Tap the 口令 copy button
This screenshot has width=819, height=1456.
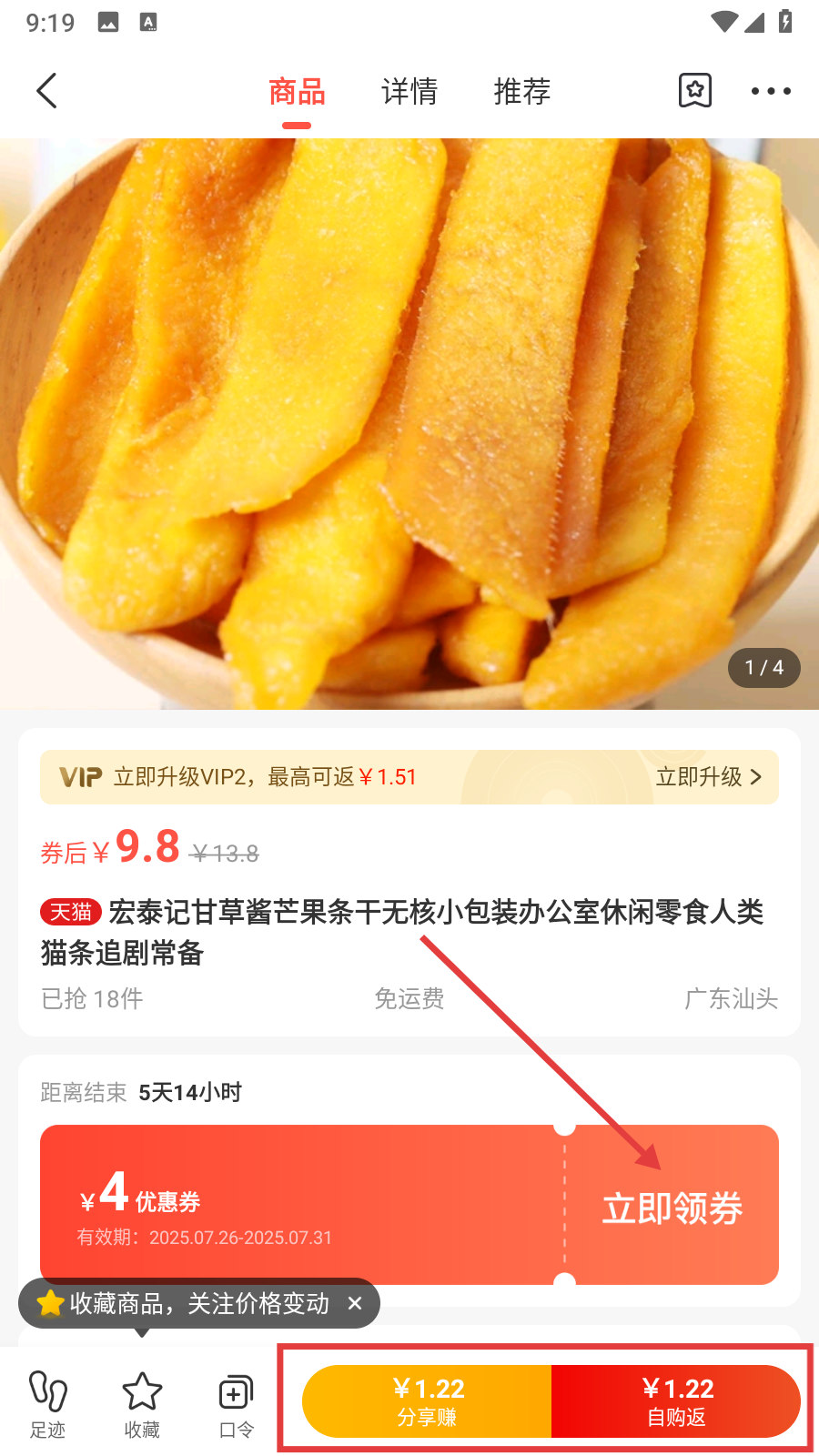pos(237,1403)
